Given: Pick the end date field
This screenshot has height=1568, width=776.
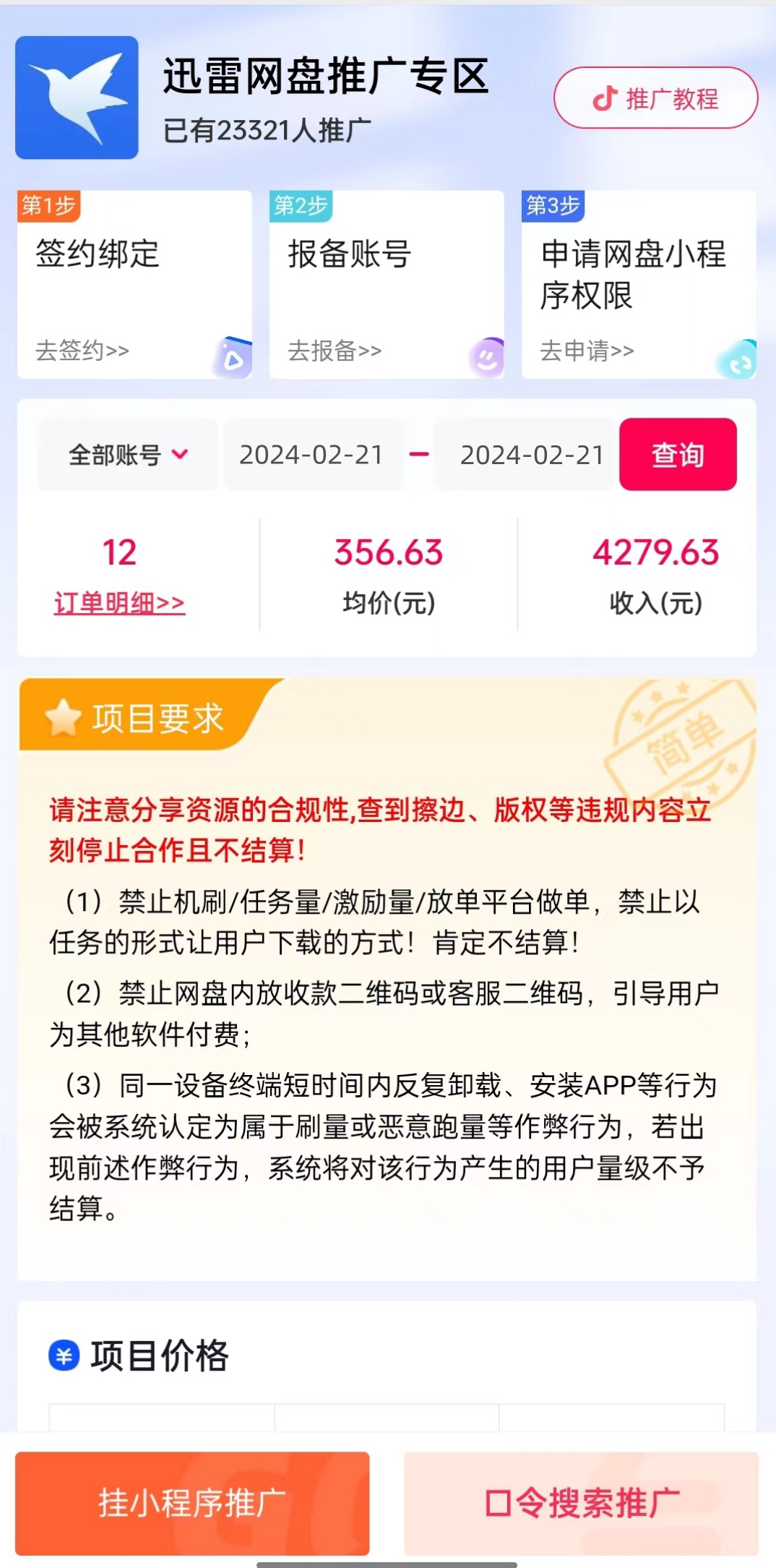Looking at the screenshot, I should tap(531, 455).
